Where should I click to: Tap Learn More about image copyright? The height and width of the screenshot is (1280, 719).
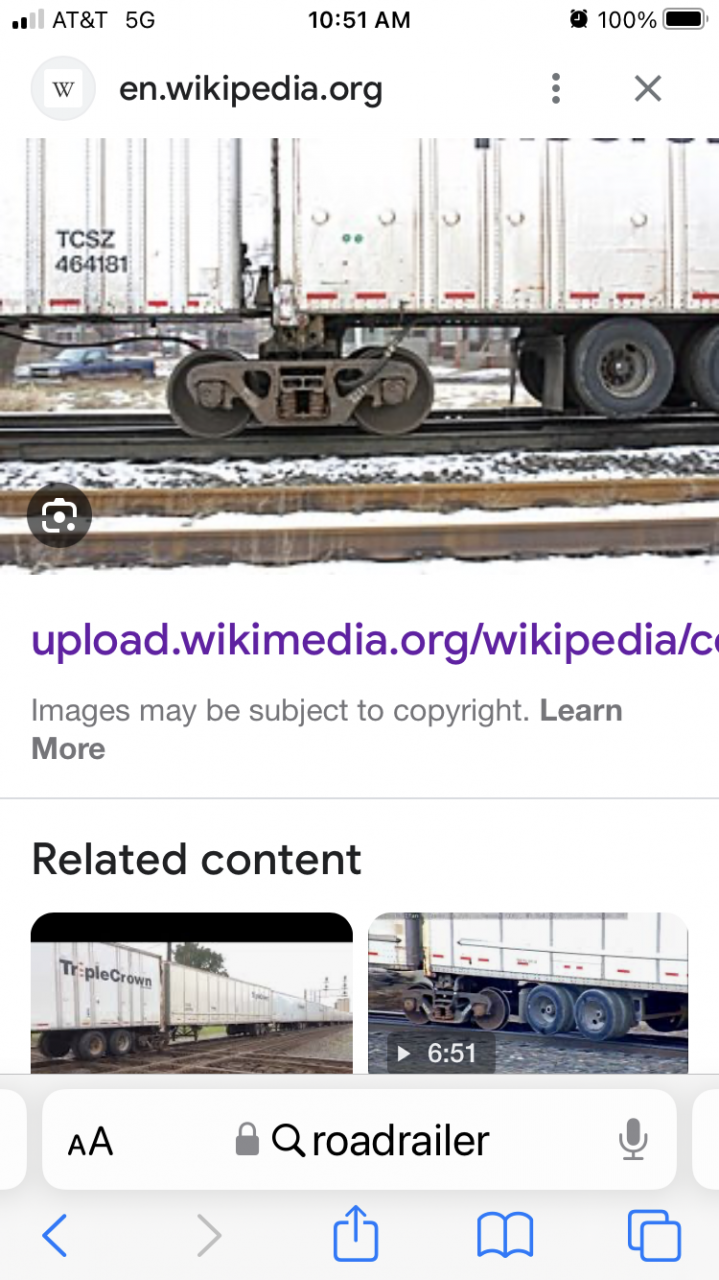point(580,711)
